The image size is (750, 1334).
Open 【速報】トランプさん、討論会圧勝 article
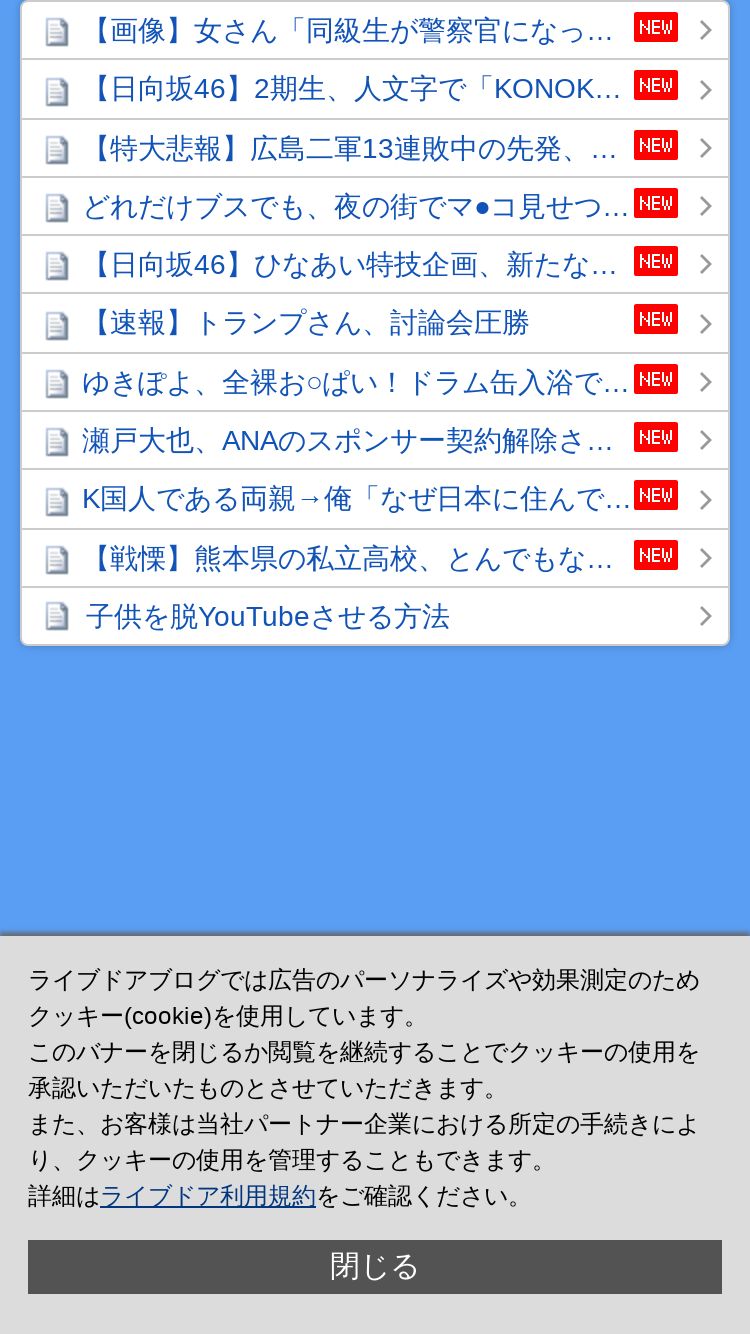(375, 323)
